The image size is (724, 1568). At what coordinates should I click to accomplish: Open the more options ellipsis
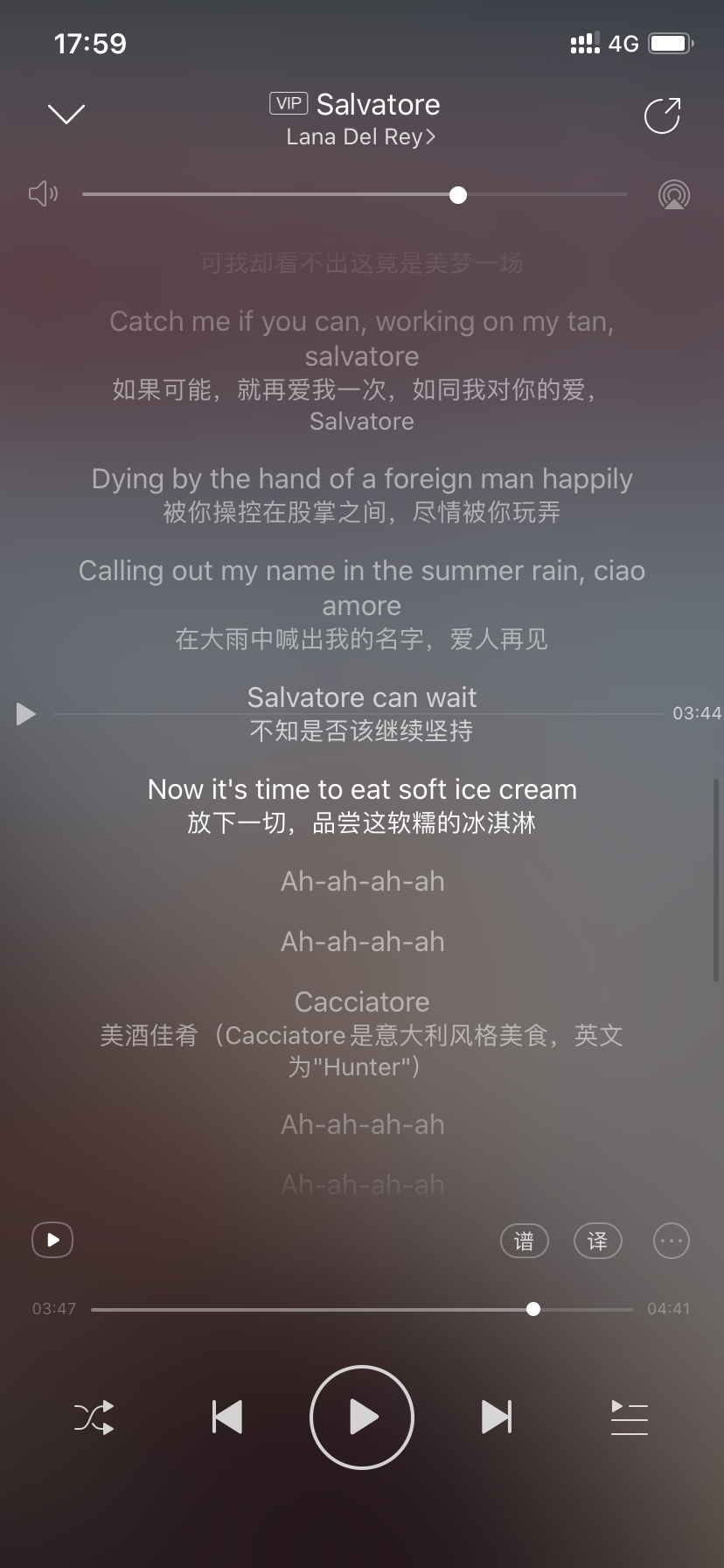pyautogui.click(x=672, y=1241)
